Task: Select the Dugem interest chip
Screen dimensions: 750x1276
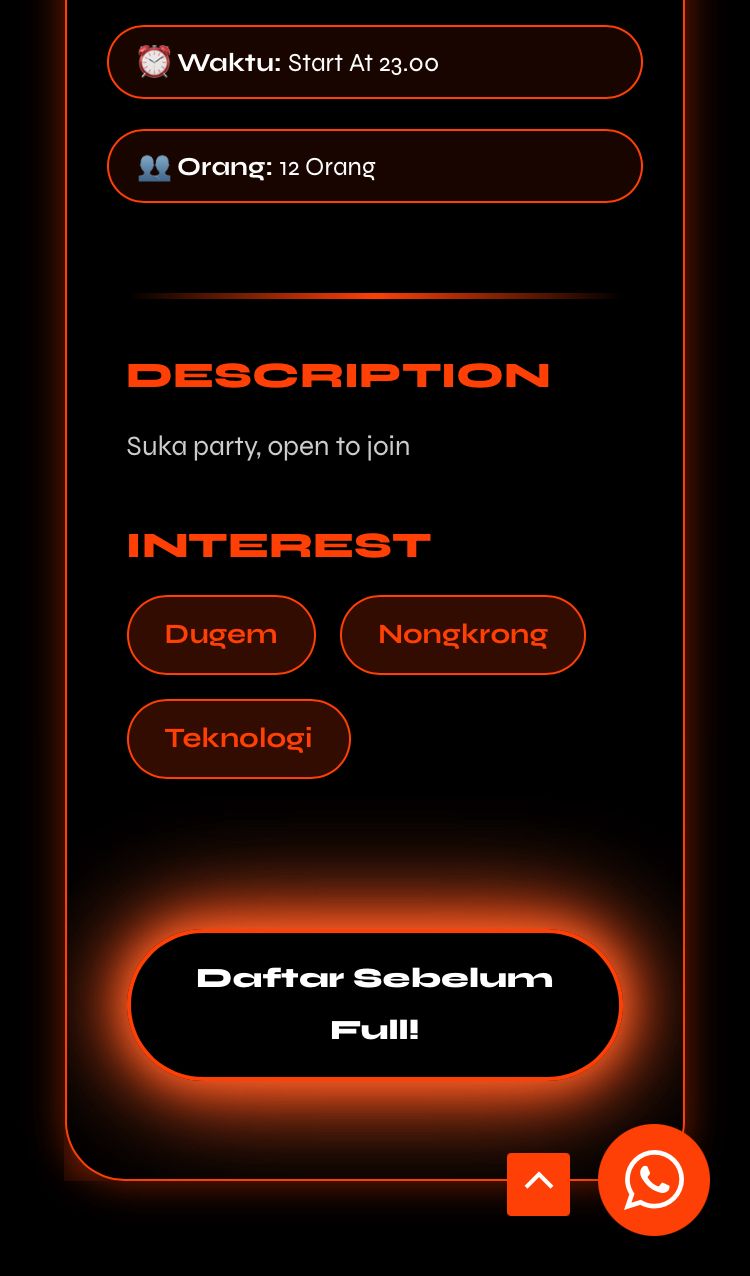Action: point(221,635)
